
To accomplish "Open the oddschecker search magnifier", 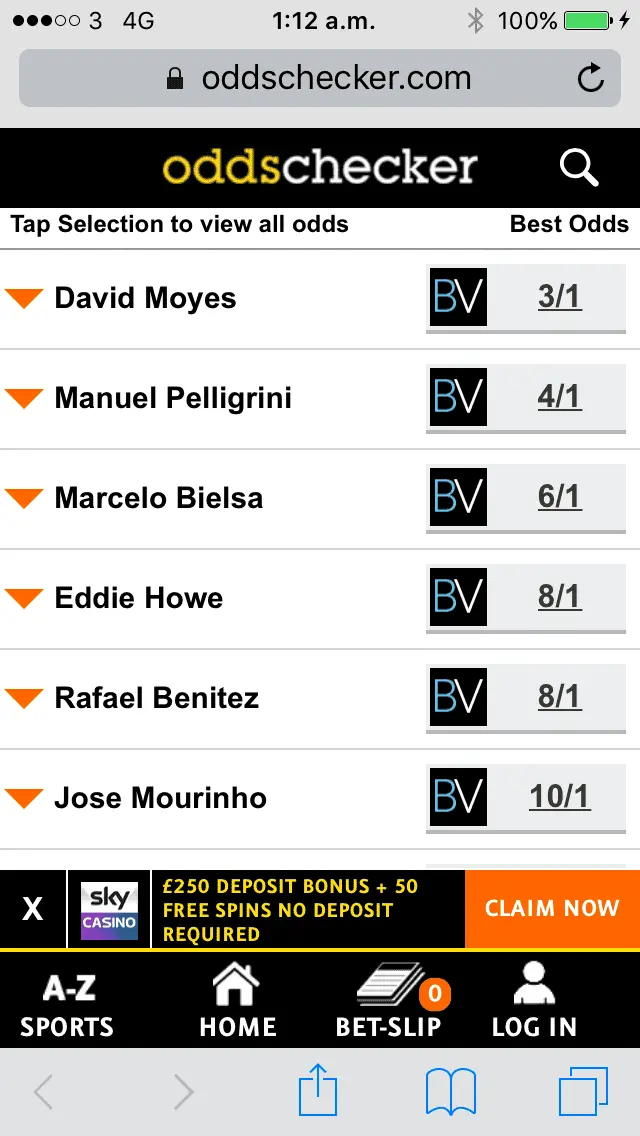I will click(x=579, y=168).
